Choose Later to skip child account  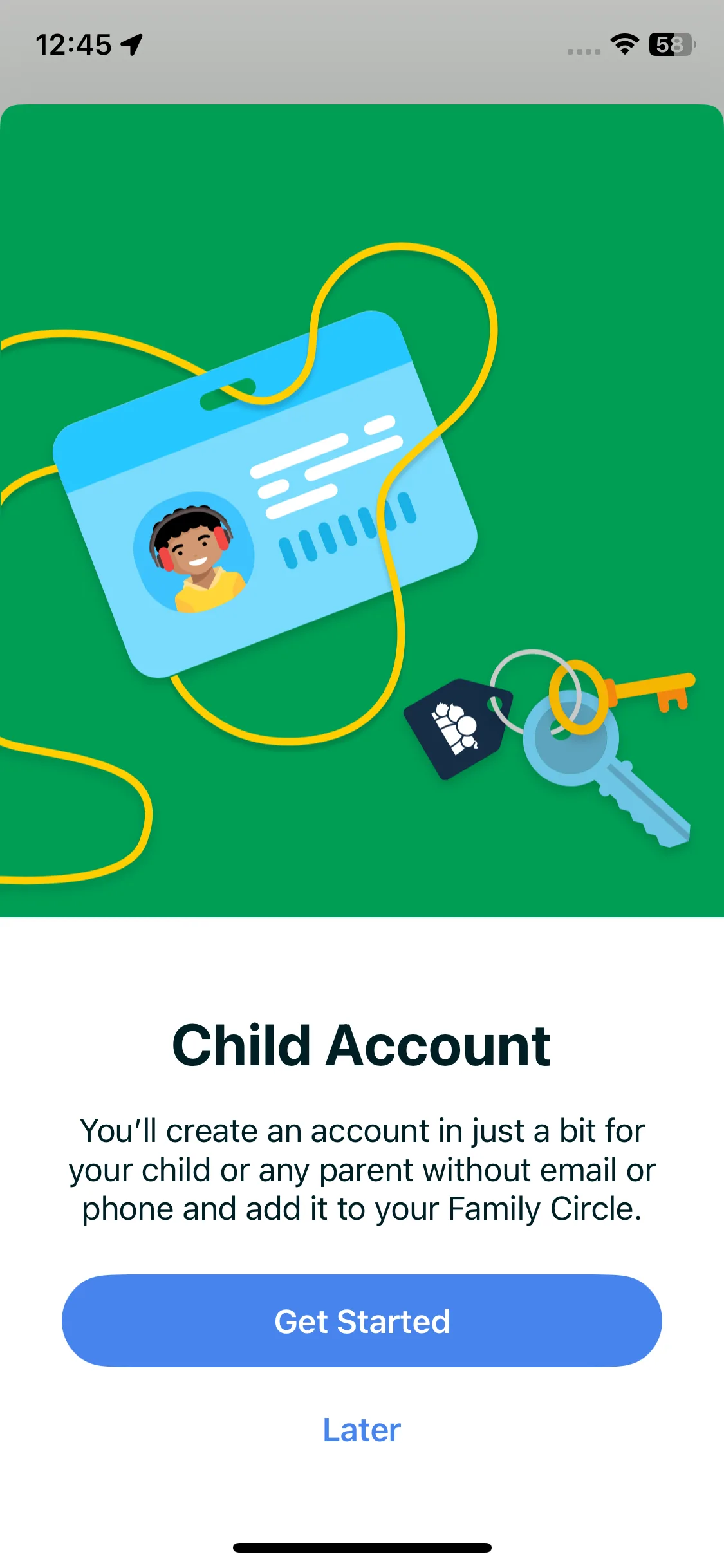click(362, 1430)
